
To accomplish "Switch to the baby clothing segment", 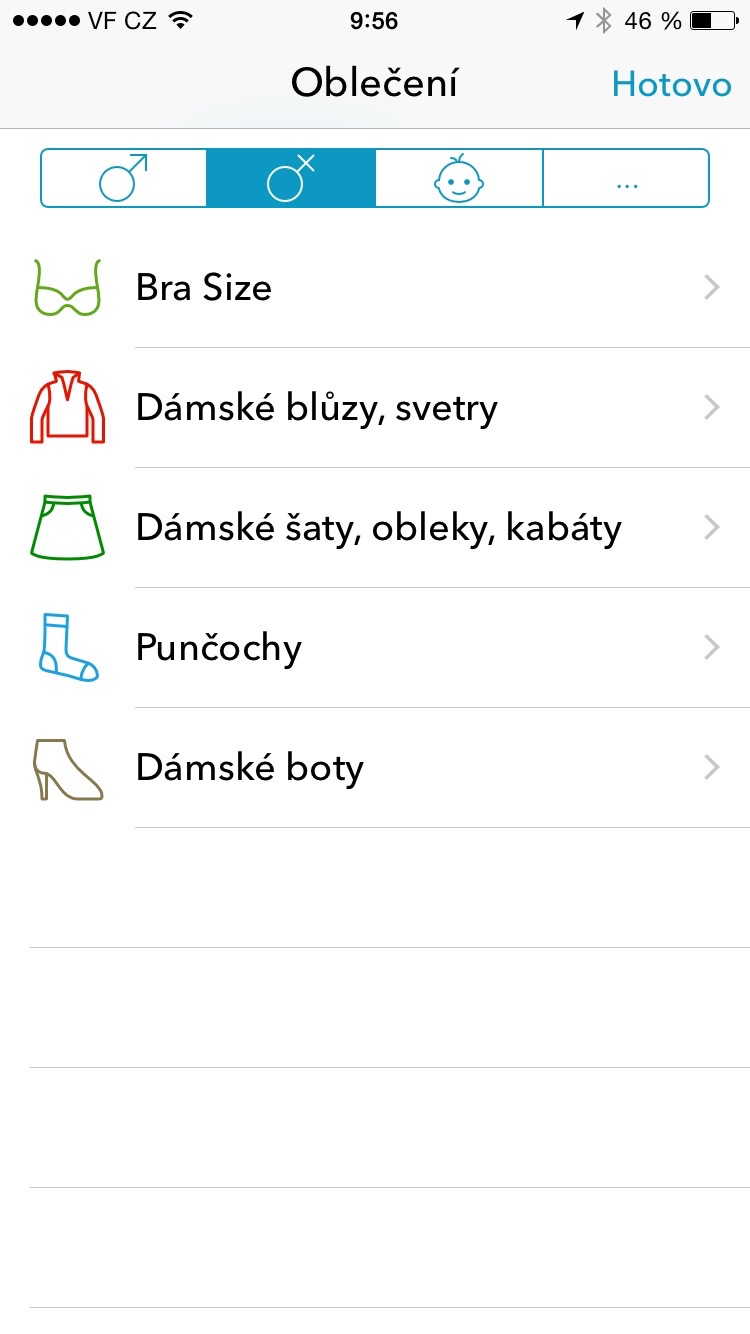I will tap(459, 178).
